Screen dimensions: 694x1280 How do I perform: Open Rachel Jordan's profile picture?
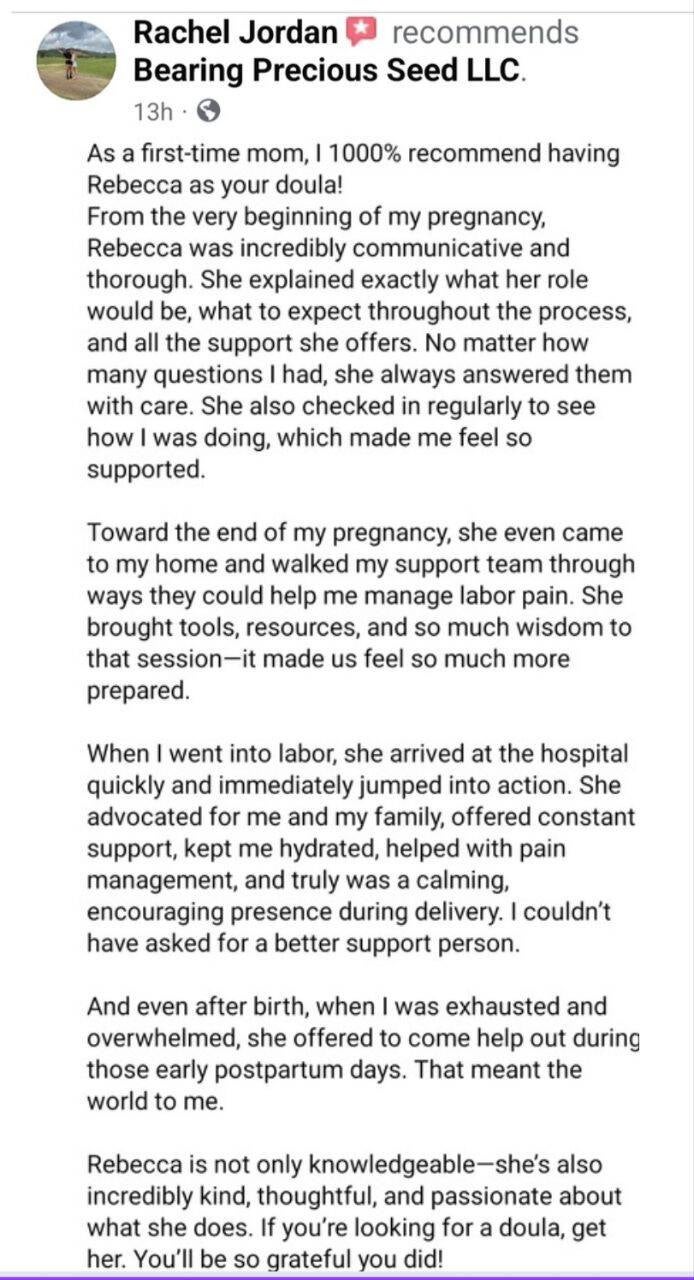[76, 61]
